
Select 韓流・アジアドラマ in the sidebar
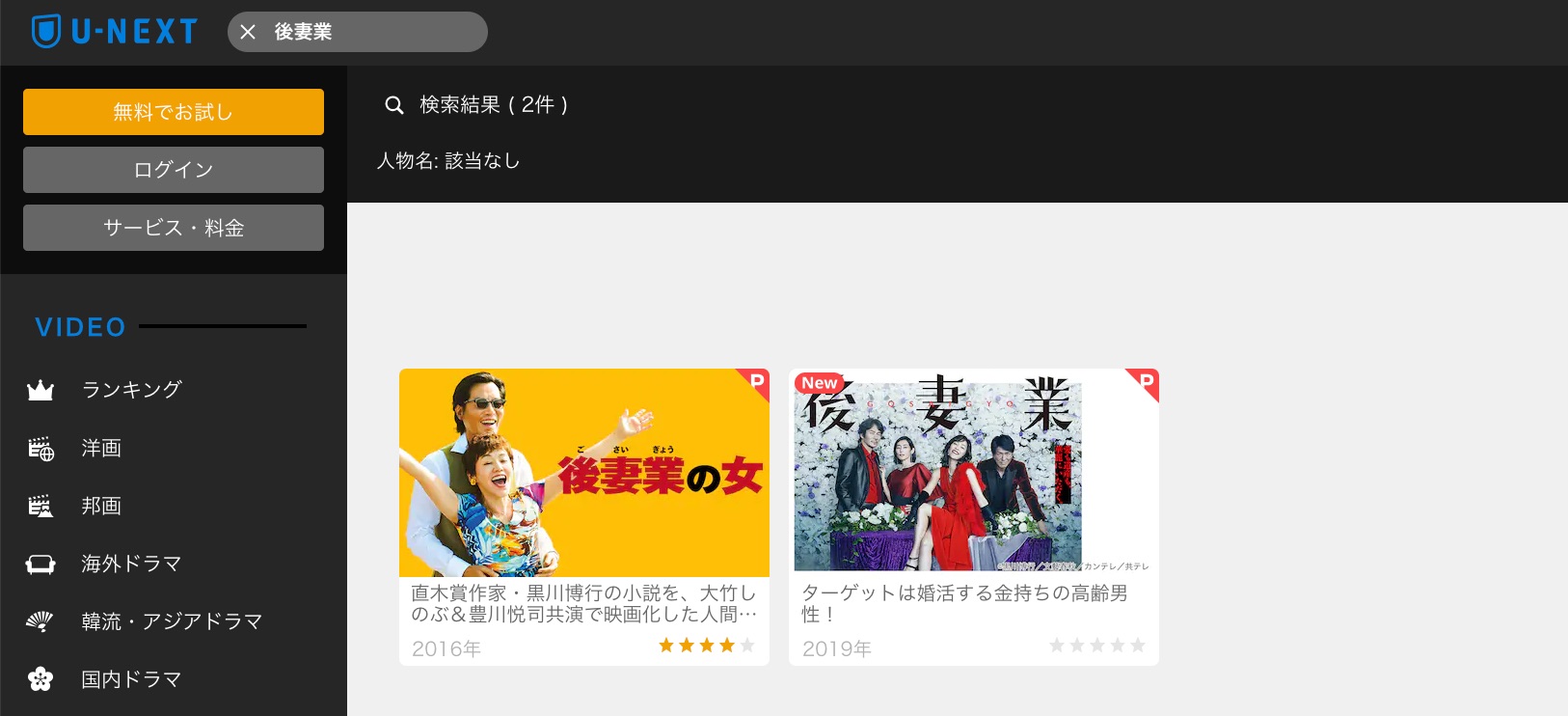click(172, 621)
